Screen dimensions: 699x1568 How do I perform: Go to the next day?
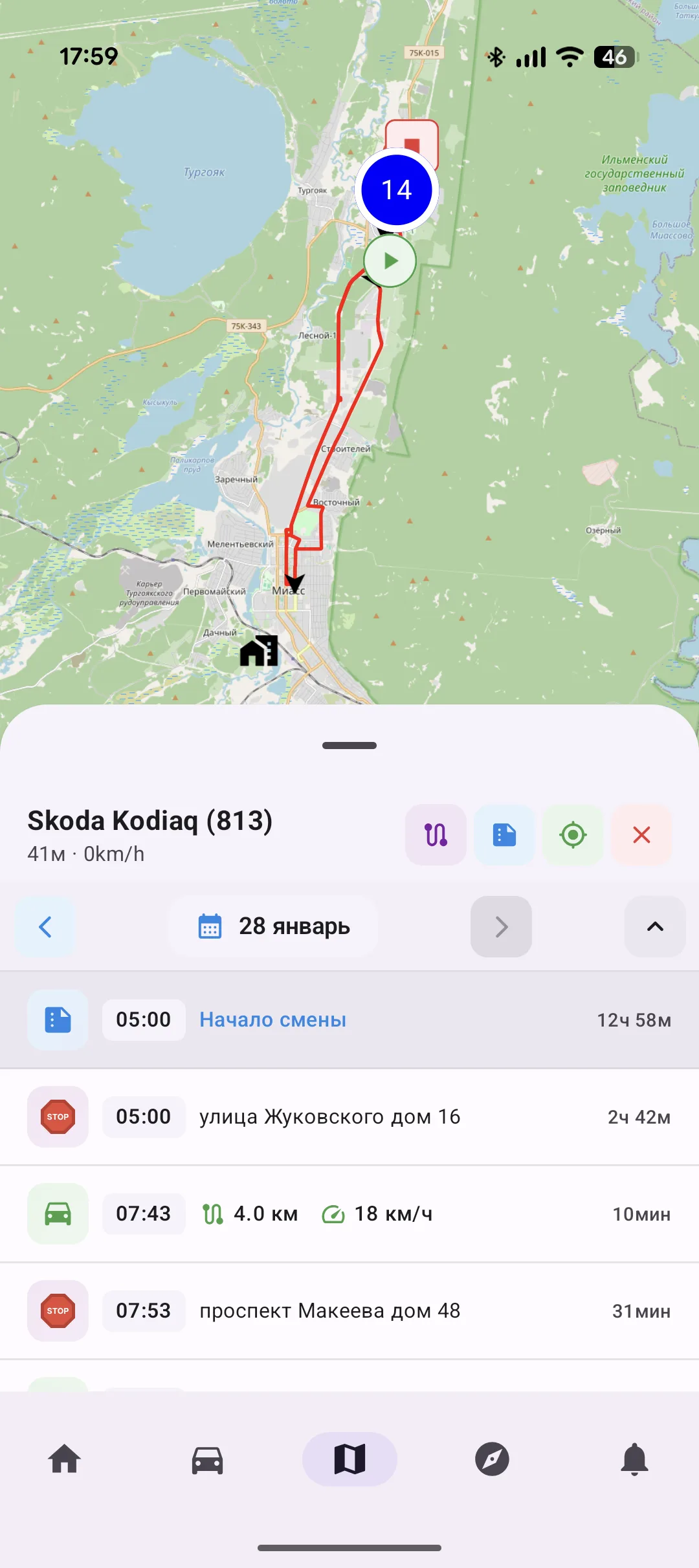(x=501, y=926)
